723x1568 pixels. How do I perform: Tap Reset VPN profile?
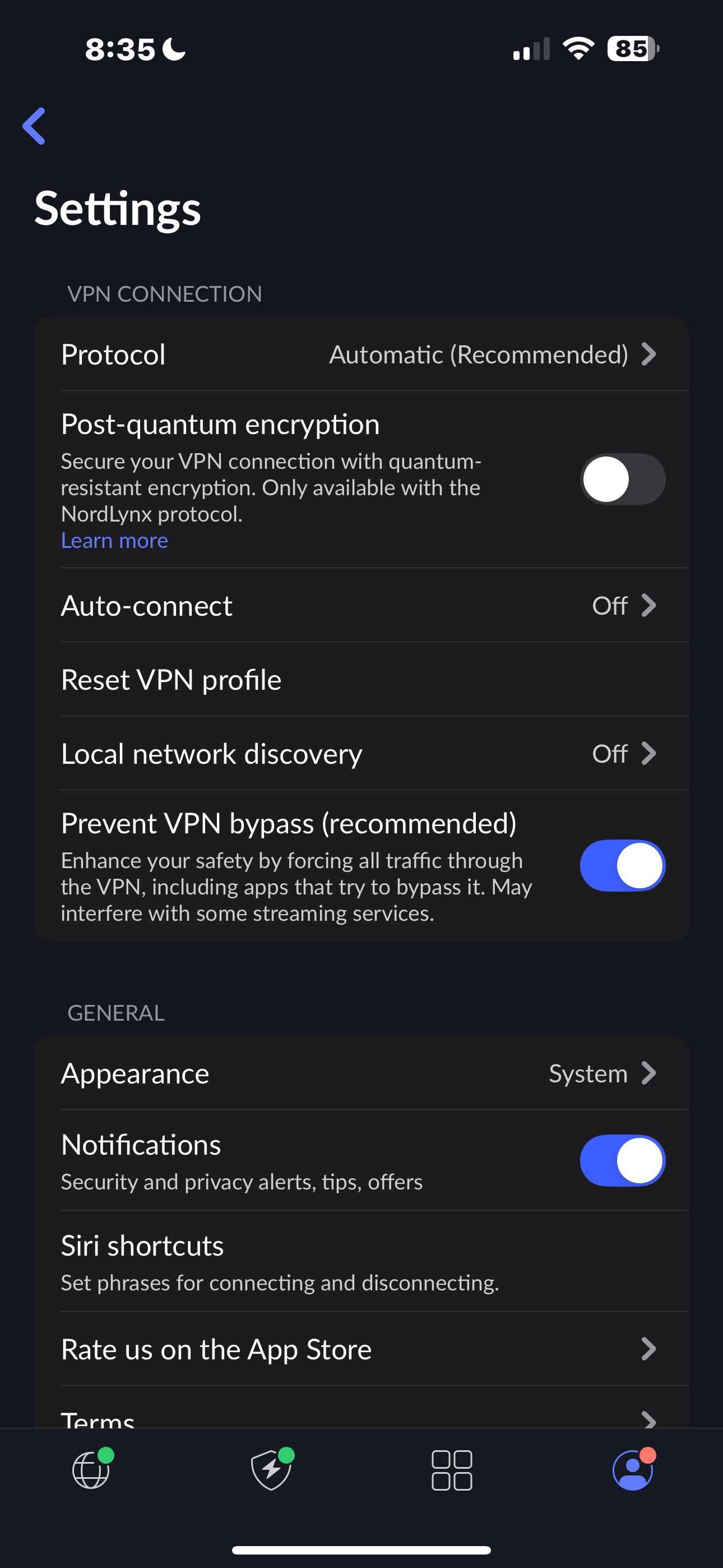click(x=360, y=679)
